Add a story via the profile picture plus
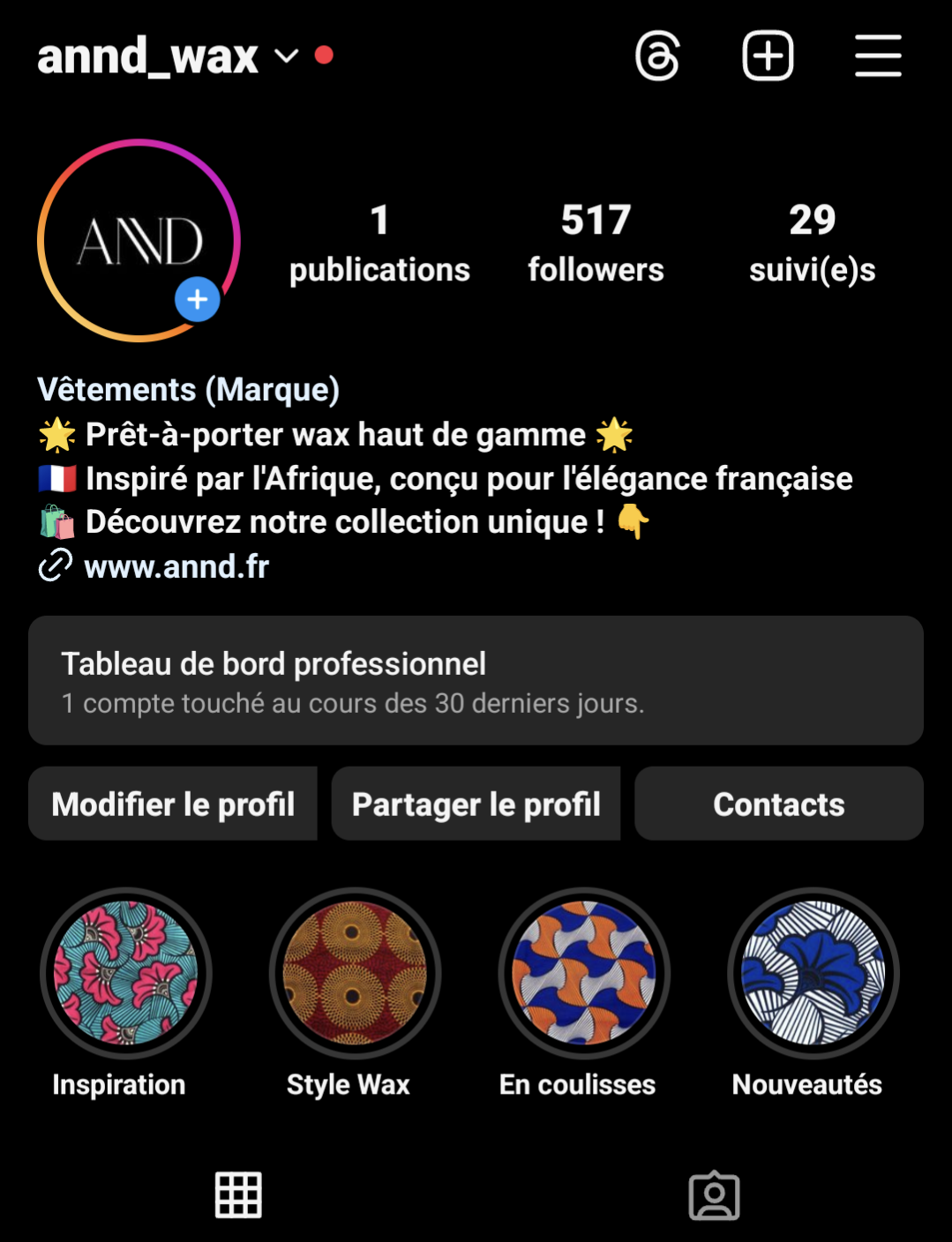Viewport: 952px width, 1242px height. point(197,300)
